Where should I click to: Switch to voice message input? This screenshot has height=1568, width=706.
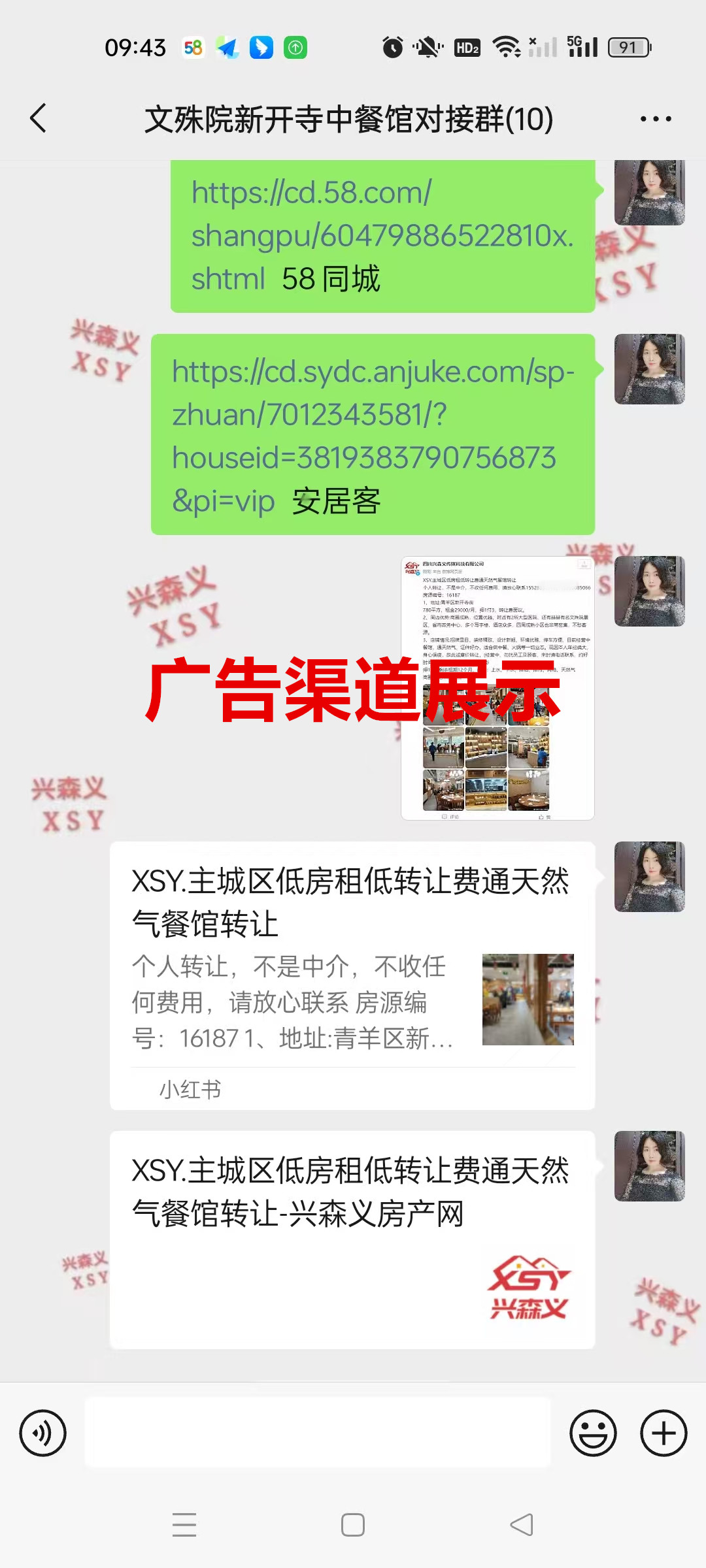43,1433
